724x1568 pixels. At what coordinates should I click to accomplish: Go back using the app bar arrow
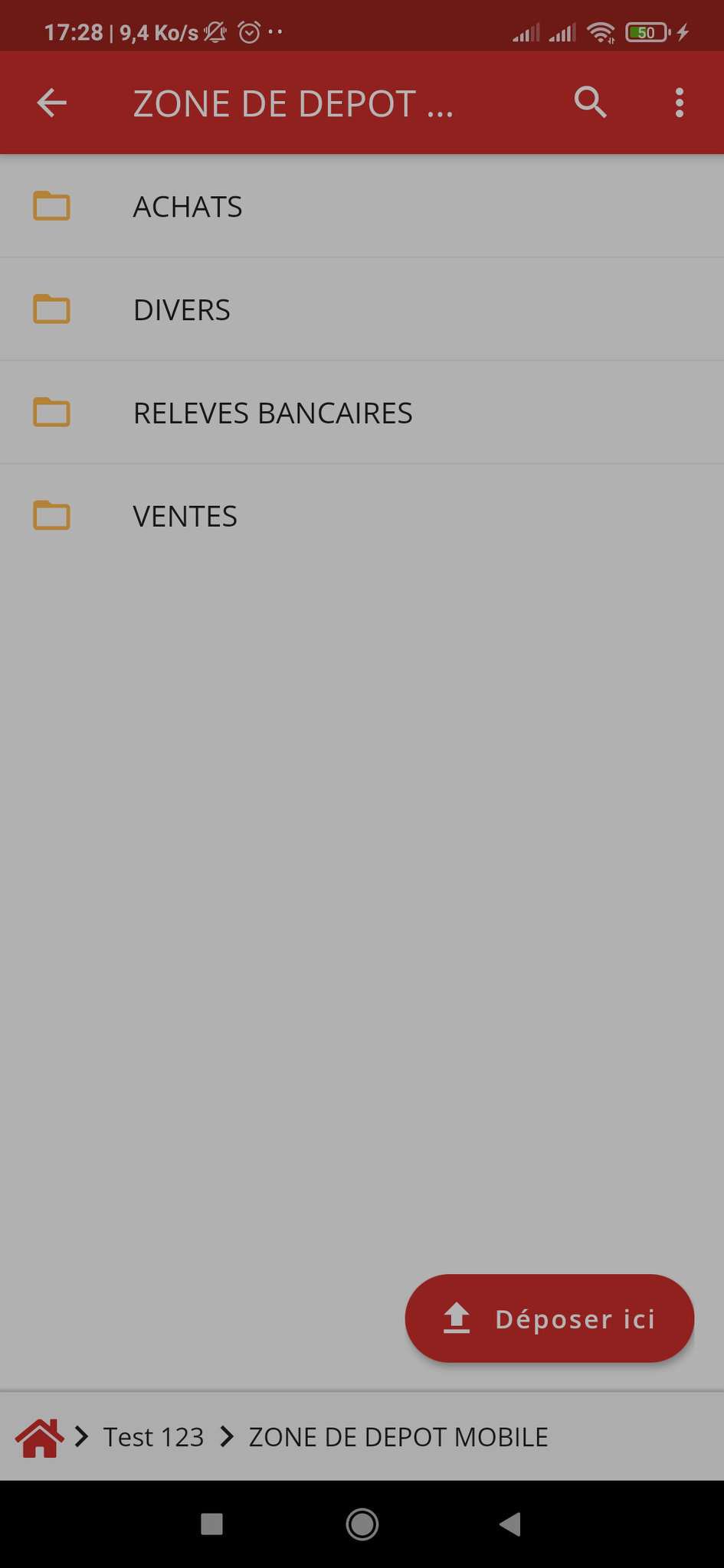pyautogui.click(x=52, y=103)
